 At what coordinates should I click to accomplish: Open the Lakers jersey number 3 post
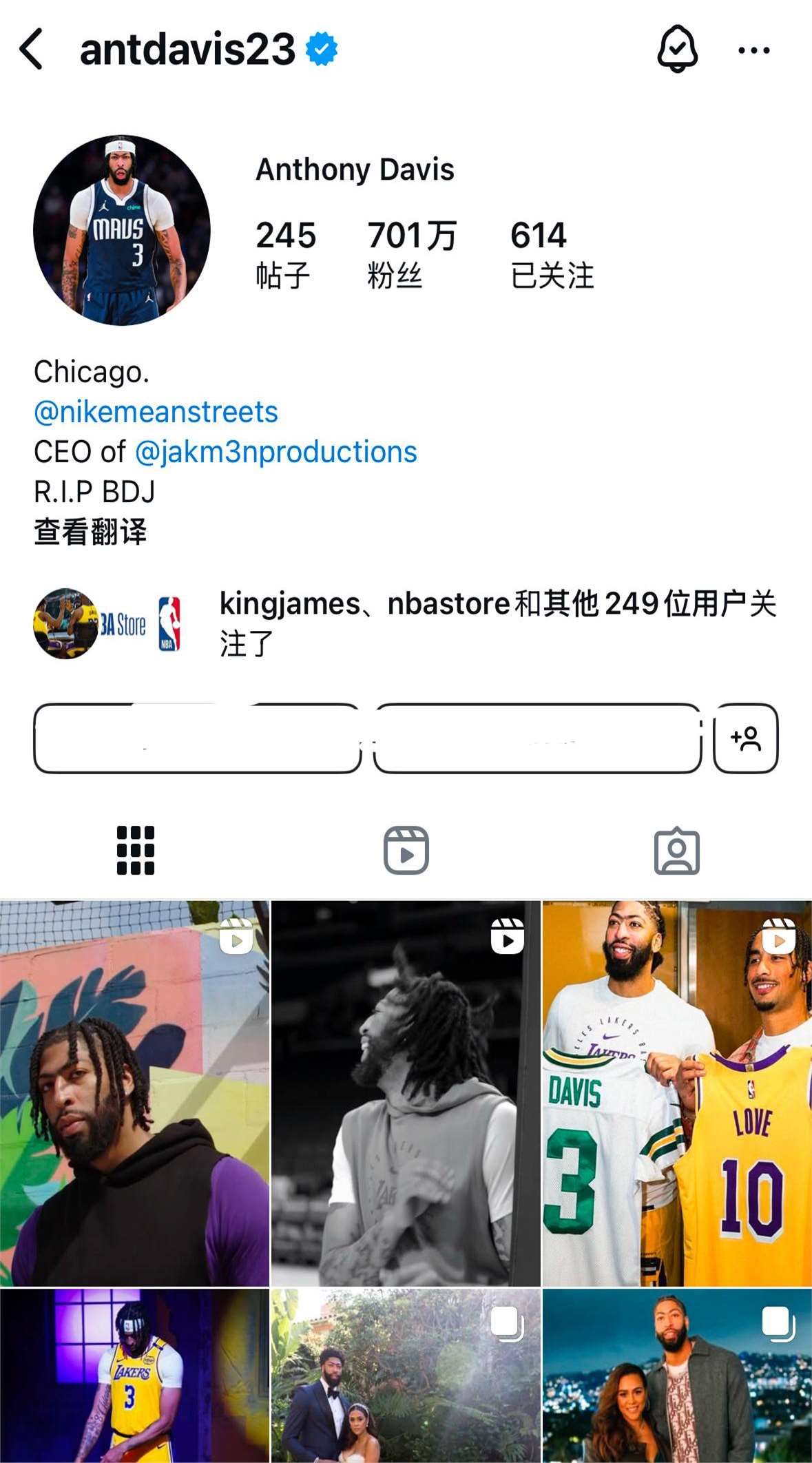tap(134, 1376)
